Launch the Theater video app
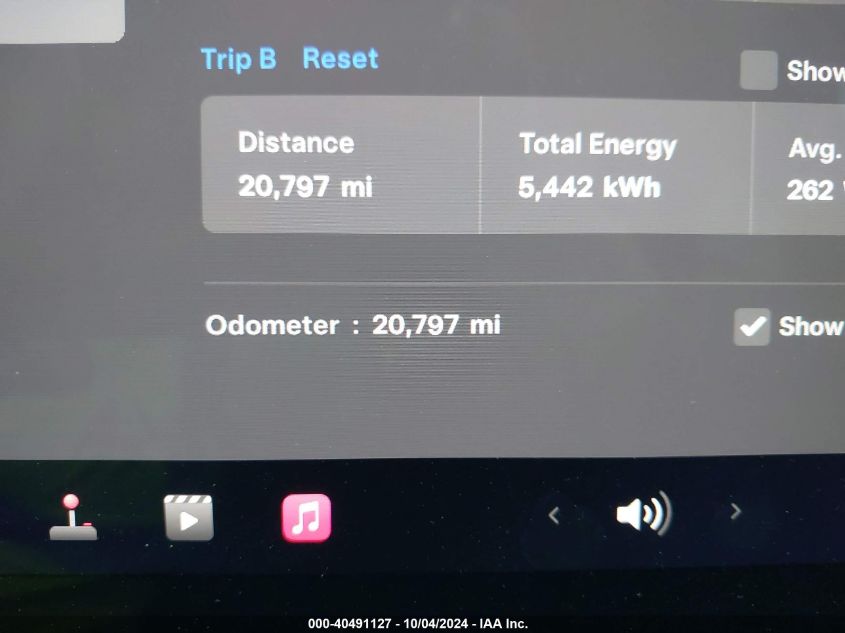Image resolution: width=845 pixels, height=633 pixels. pyautogui.click(x=189, y=518)
